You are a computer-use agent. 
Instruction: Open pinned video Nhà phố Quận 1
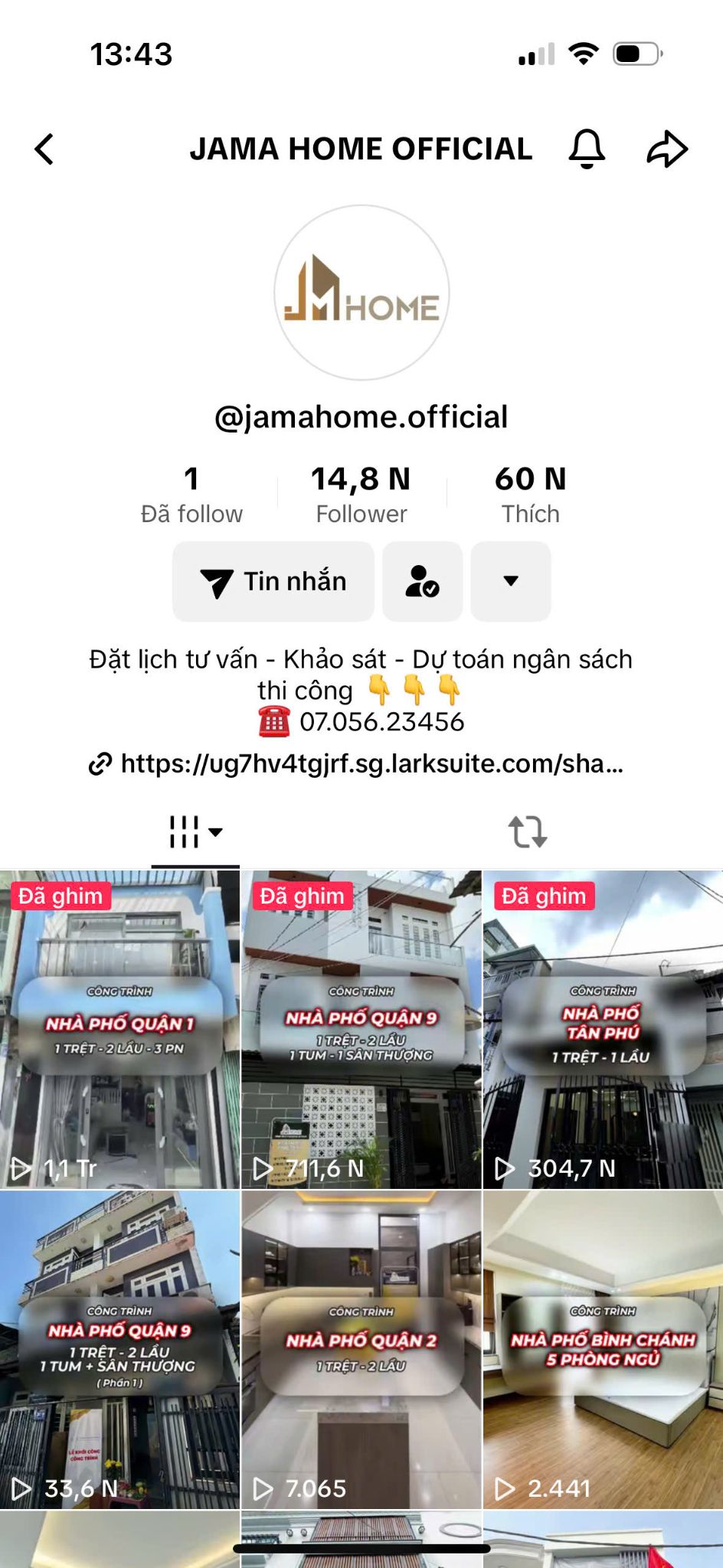click(x=119, y=1029)
